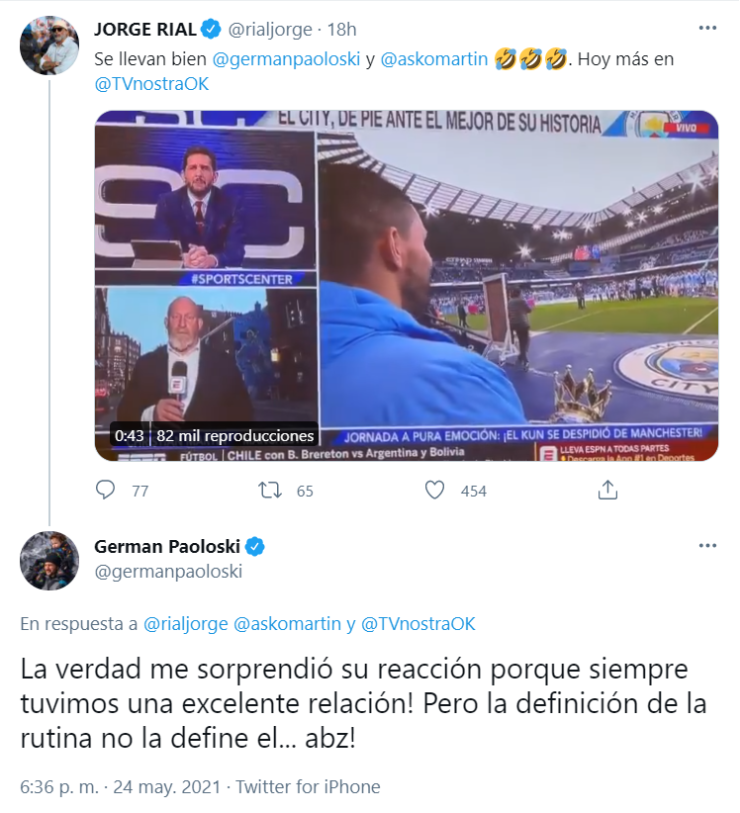
Task: Open the @askomartin mention in Jorge Rial's tweet
Action: [x=434, y=59]
